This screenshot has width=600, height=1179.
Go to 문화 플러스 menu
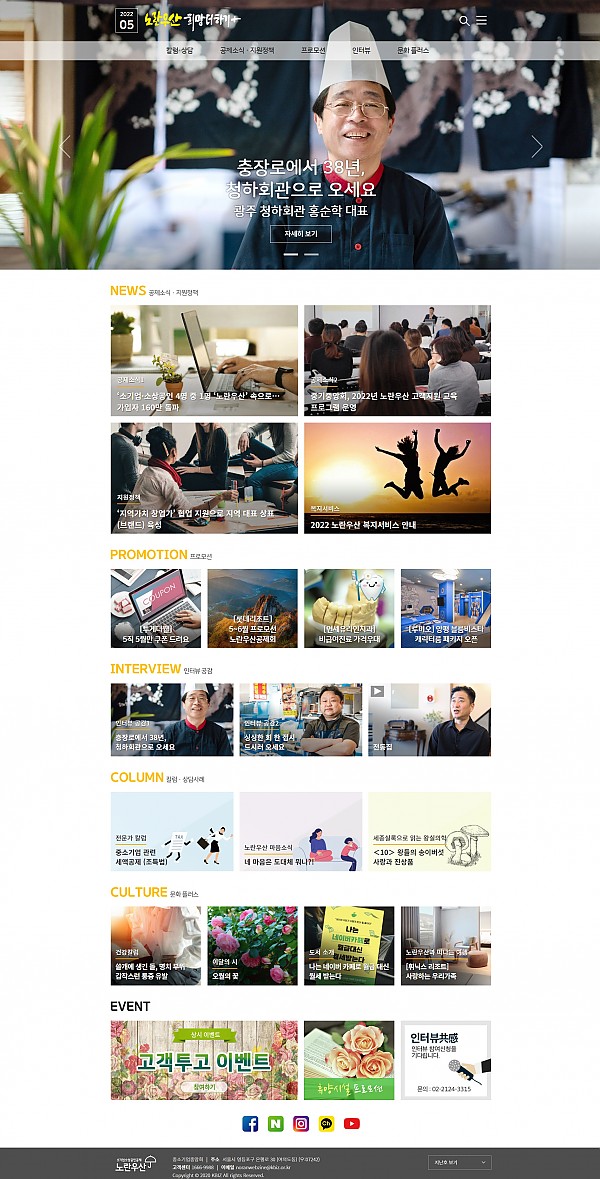413,49
